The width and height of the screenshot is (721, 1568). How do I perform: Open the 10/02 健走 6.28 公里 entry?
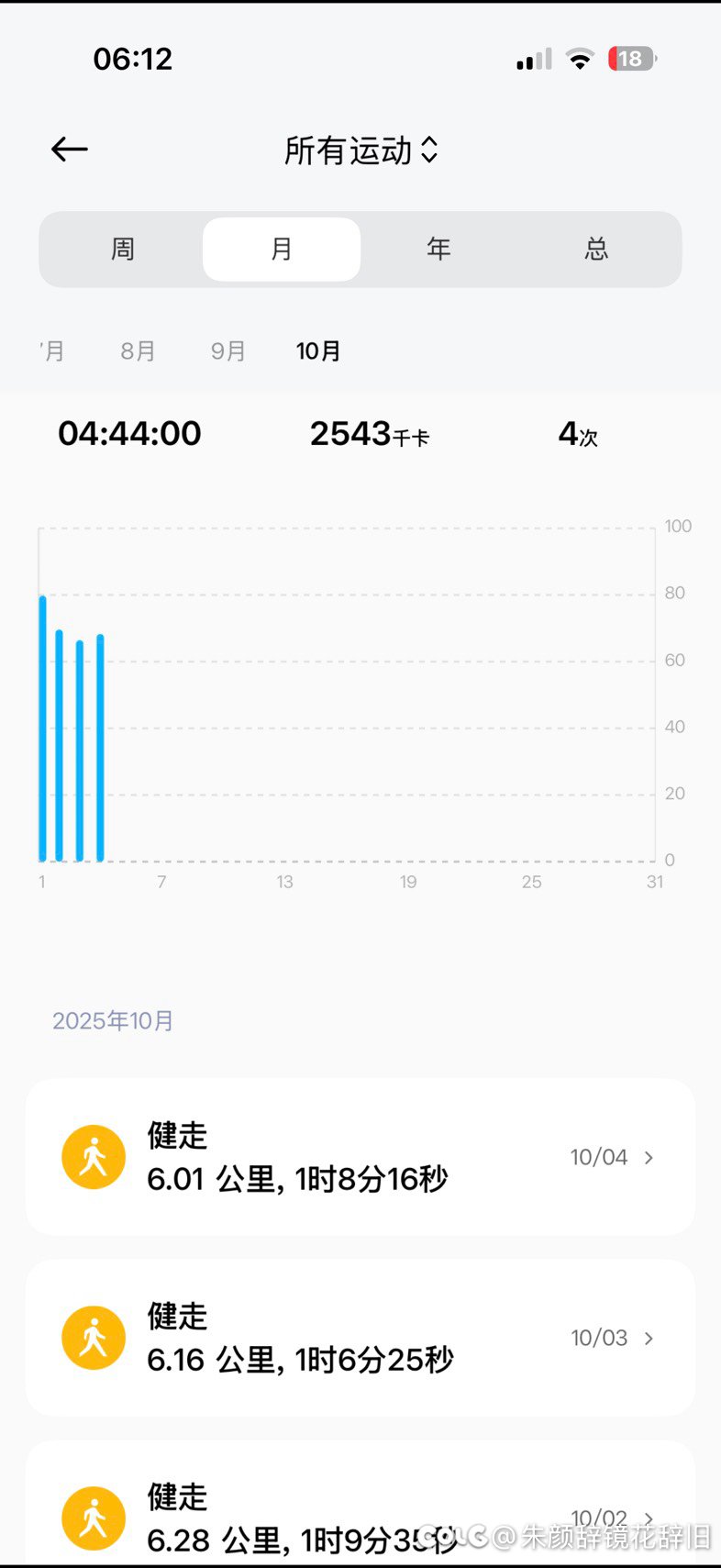click(x=360, y=1514)
